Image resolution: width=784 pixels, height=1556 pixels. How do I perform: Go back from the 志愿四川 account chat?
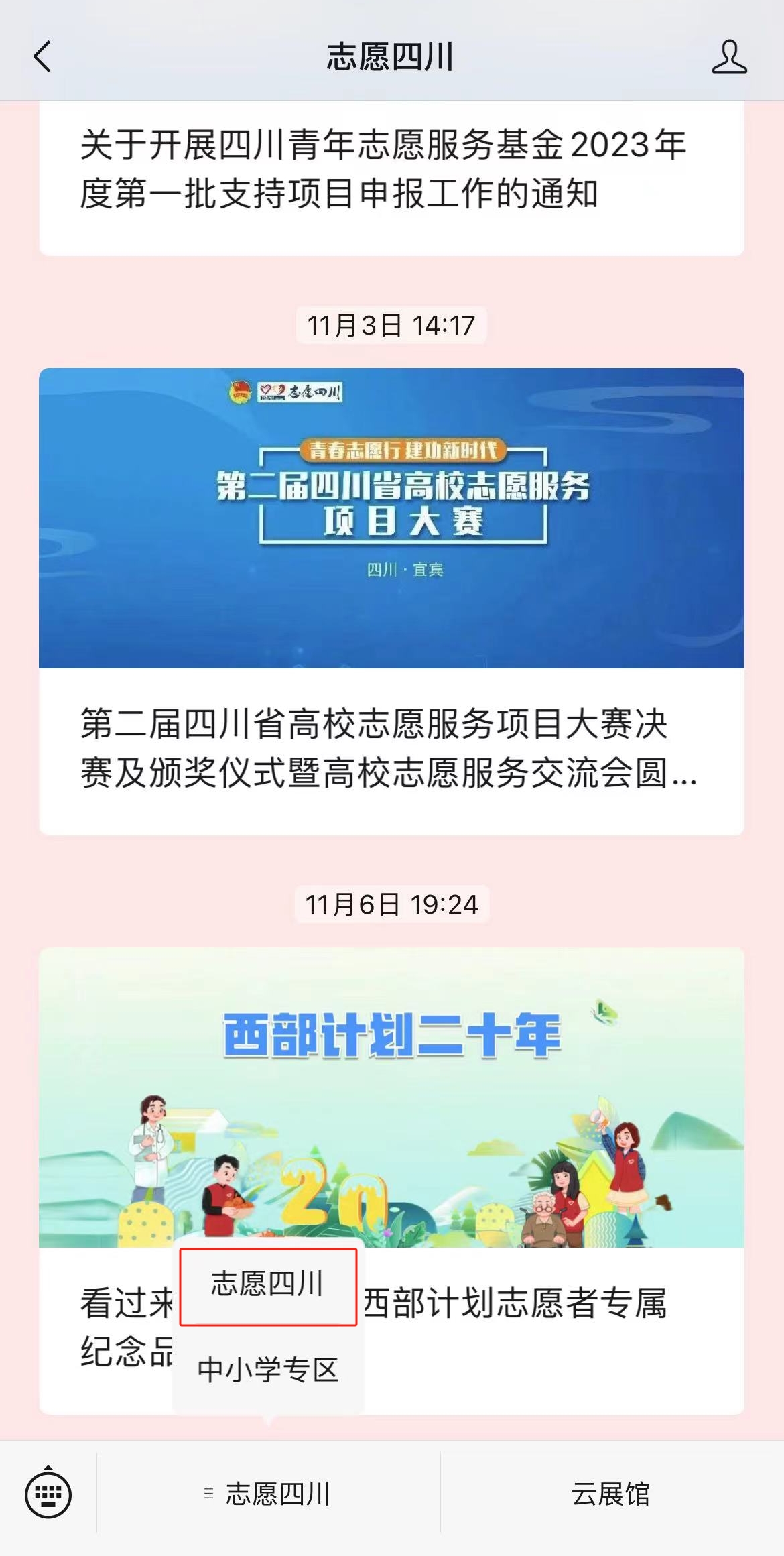click(x=42, y=56)
